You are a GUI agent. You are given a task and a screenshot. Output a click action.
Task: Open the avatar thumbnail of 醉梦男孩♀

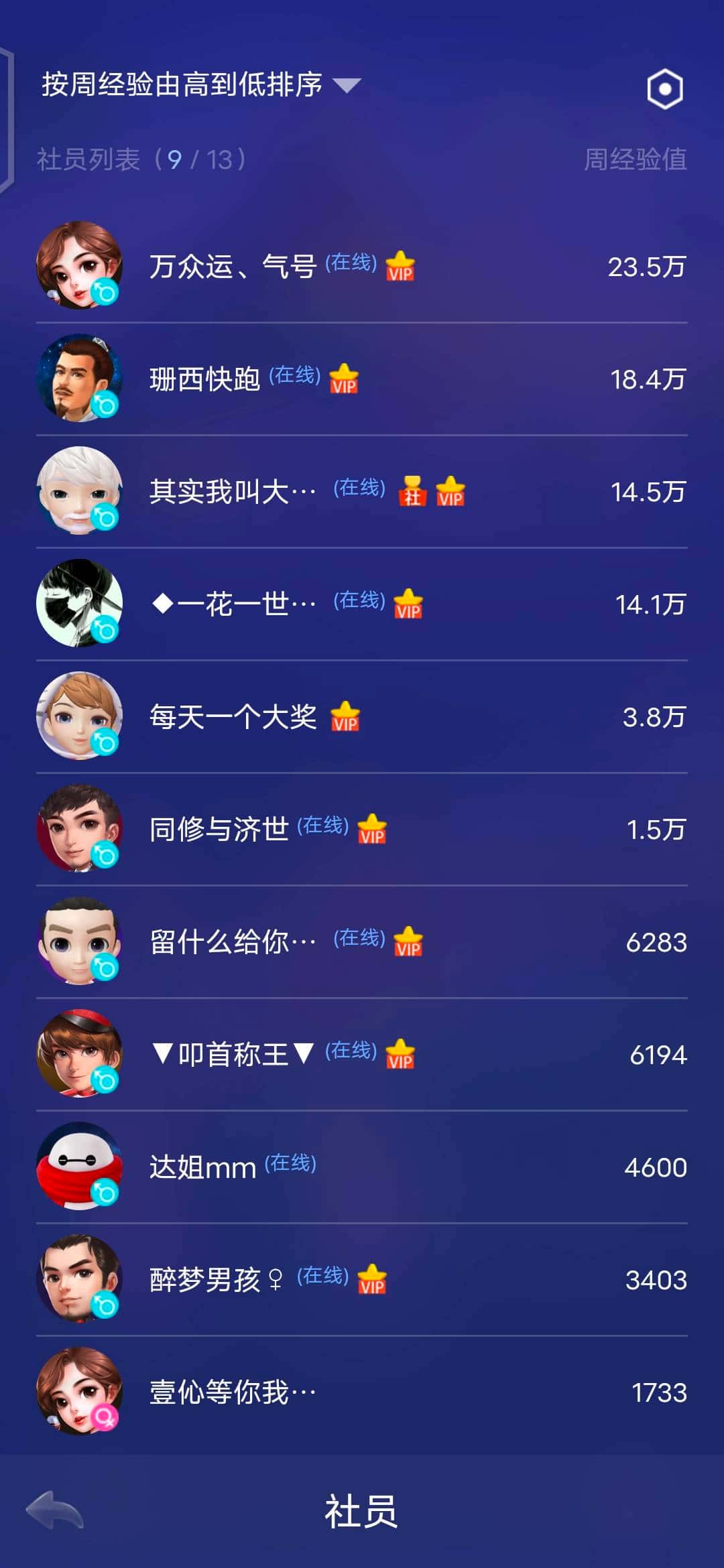[80, 1277]
